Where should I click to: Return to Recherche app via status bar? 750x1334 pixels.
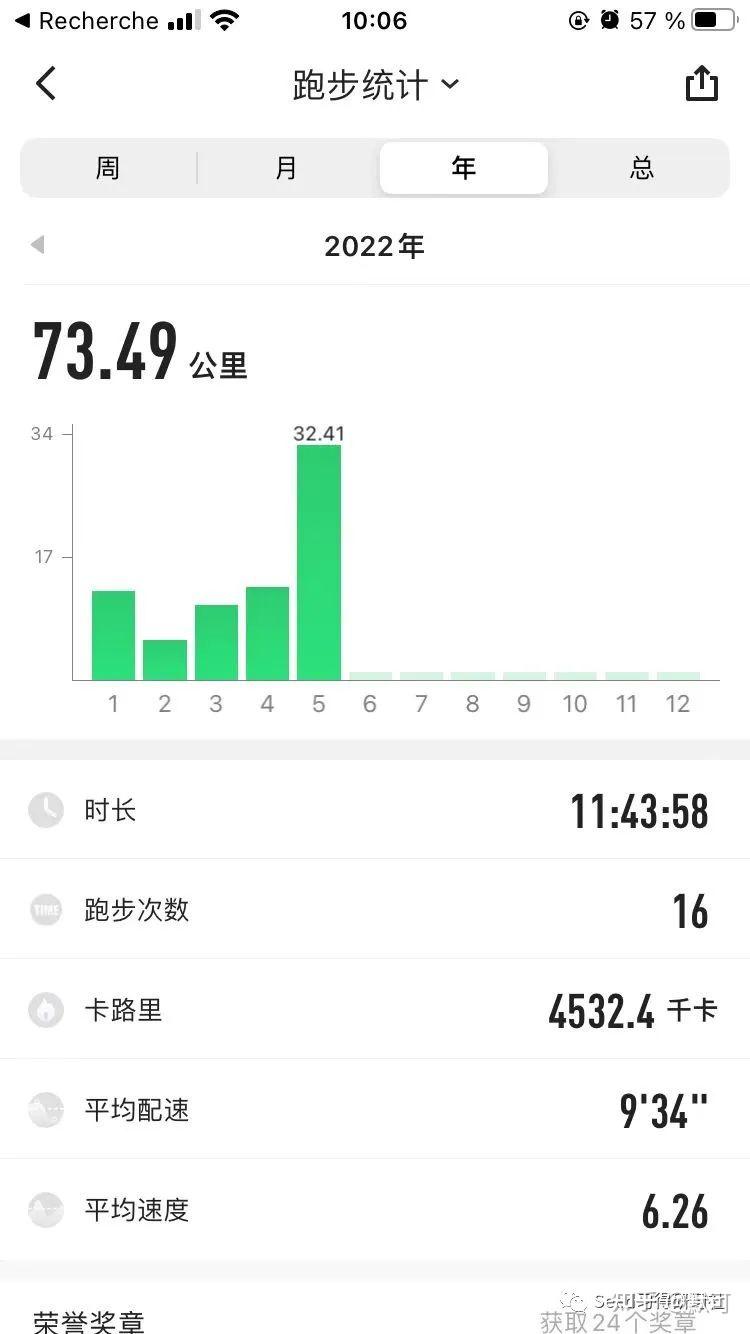(x=86, y=21)
